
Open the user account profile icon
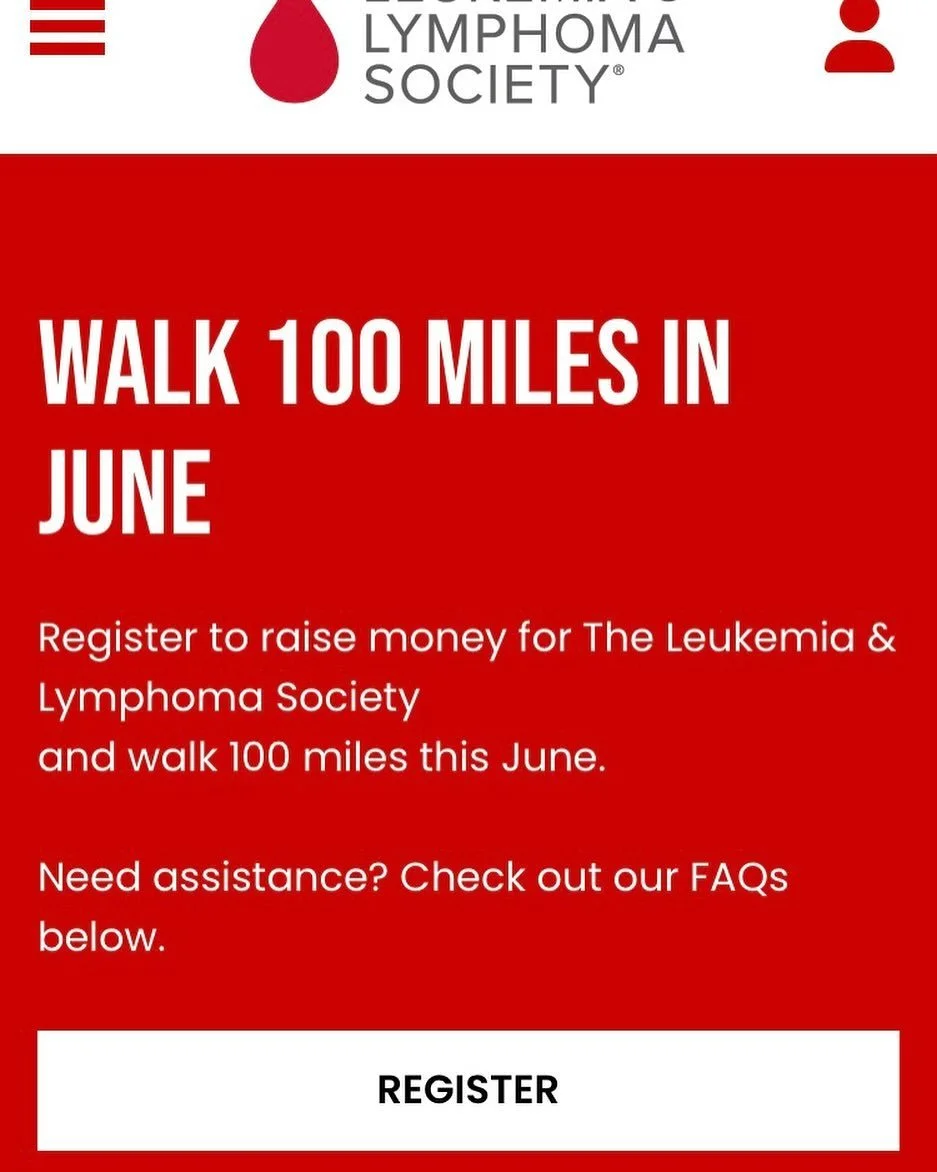click(x=858, y=36)
